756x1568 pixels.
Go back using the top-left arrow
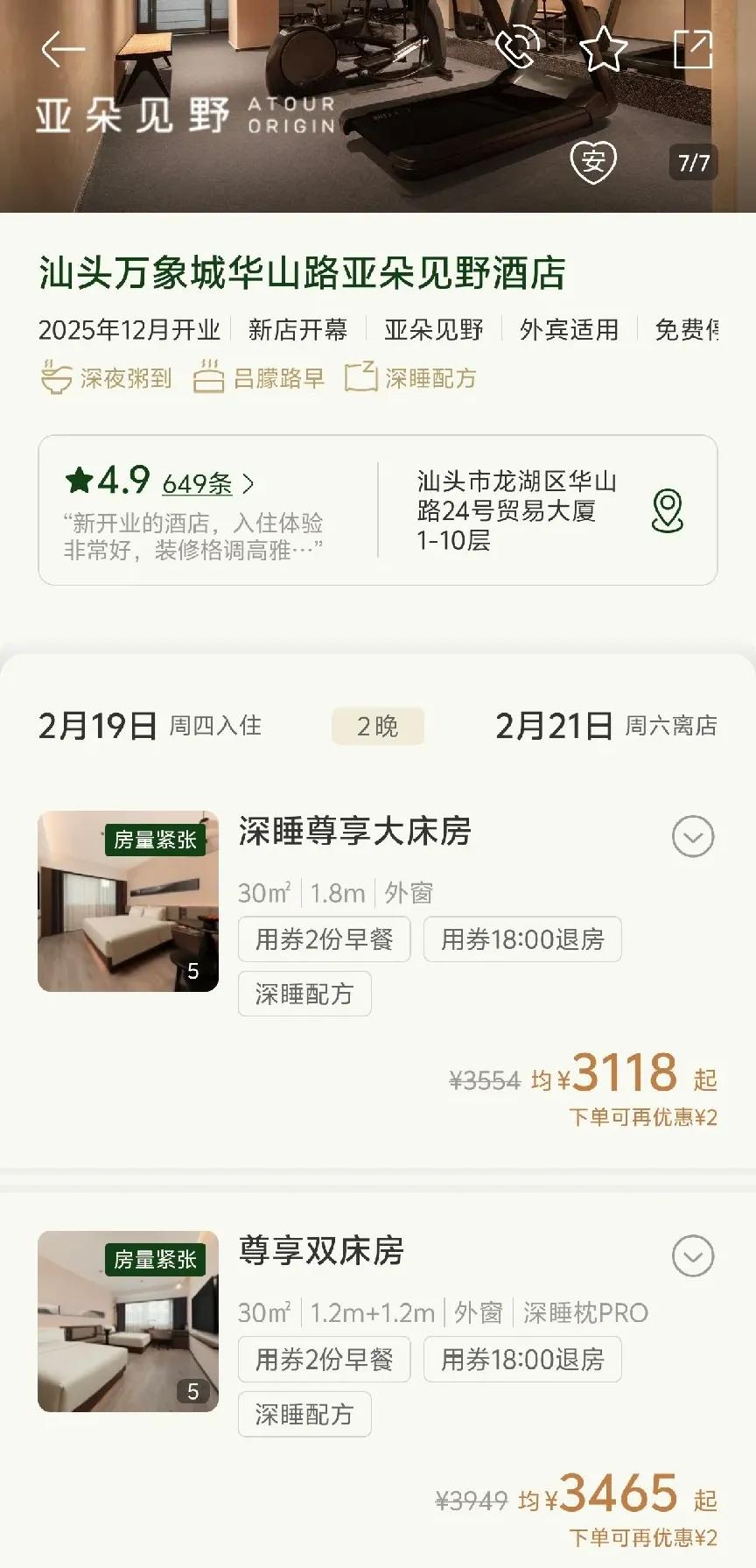(x=63, y=49)
